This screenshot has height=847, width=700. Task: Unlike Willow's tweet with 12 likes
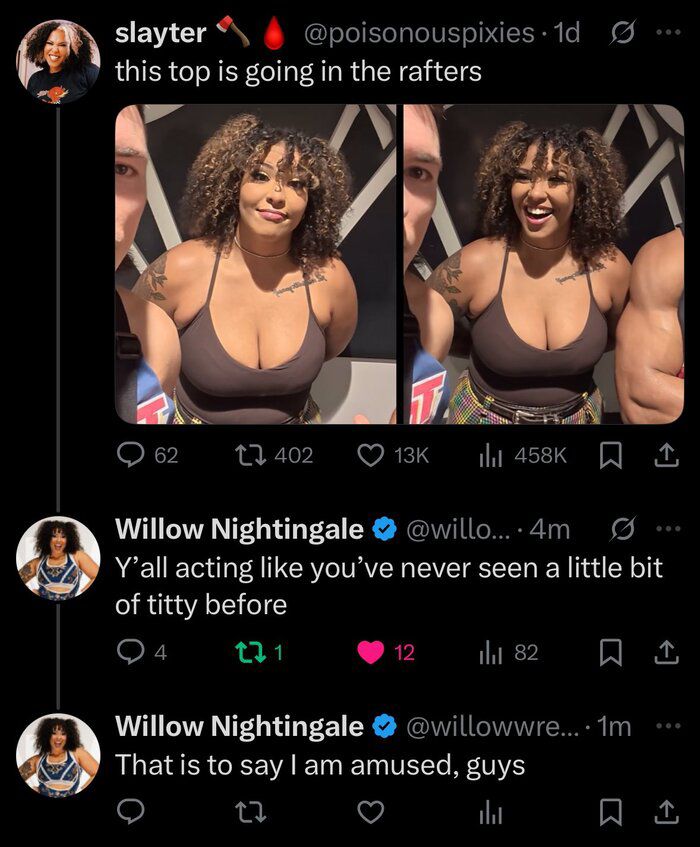coord(371,653)
